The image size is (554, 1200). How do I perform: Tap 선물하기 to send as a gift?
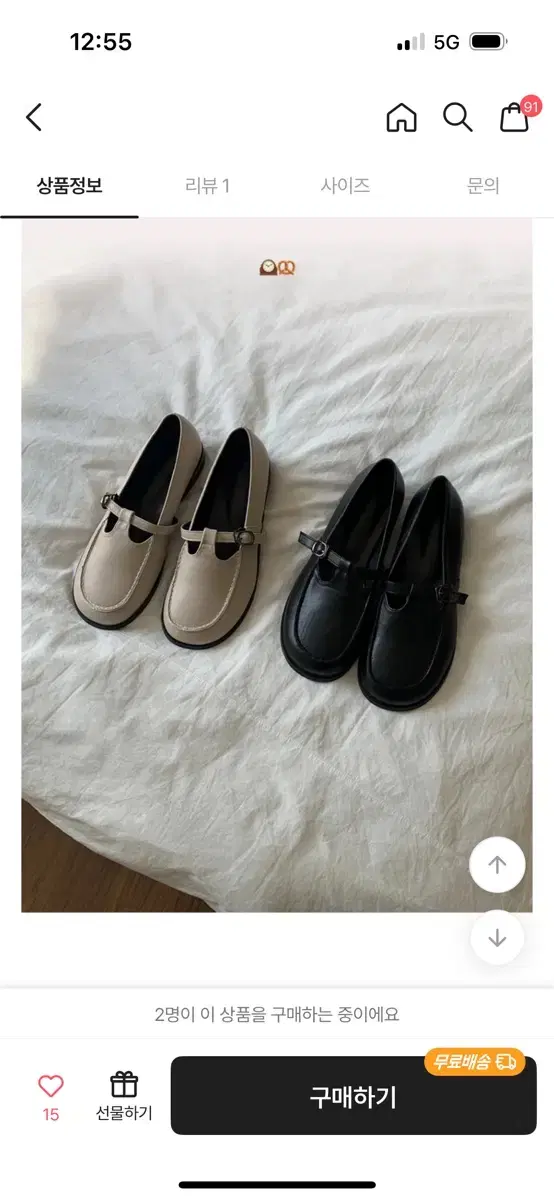pos(124,1096)
